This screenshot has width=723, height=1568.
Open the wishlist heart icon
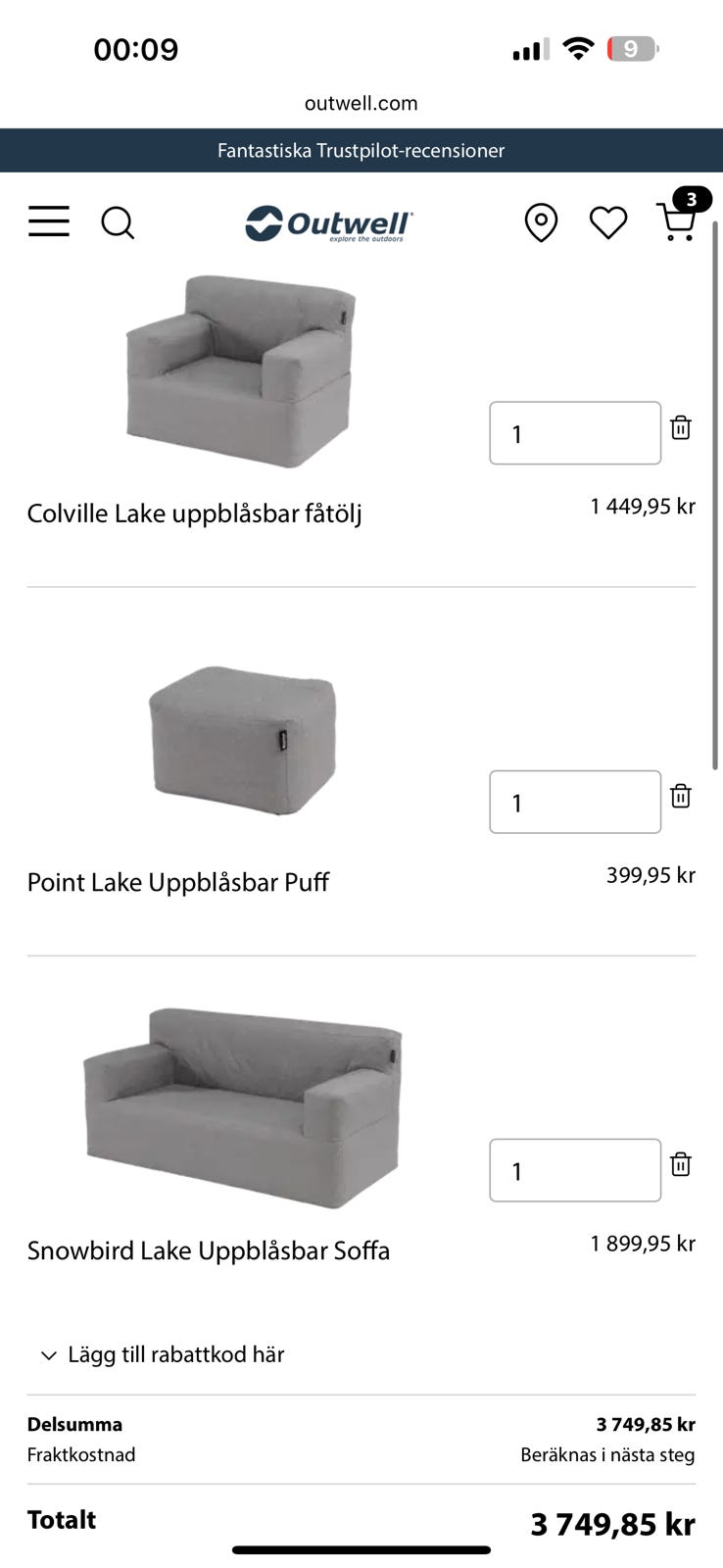(608, 221)
